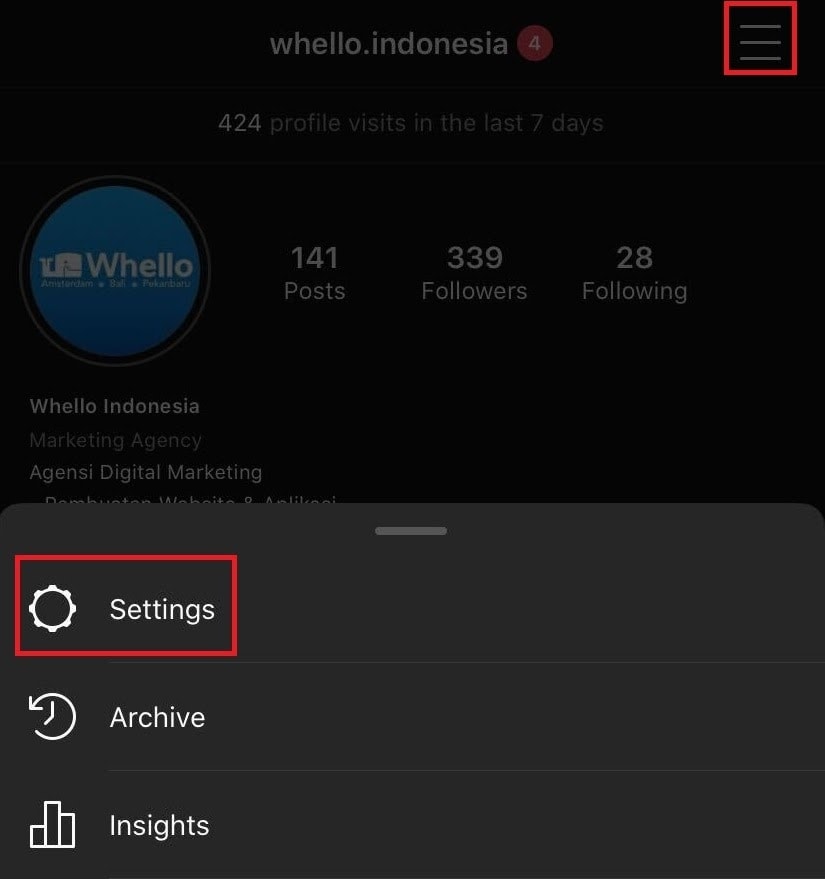The height and width of the screenshot is (879, 825).
Task: Open the Archive option
Action: [157, 717]
